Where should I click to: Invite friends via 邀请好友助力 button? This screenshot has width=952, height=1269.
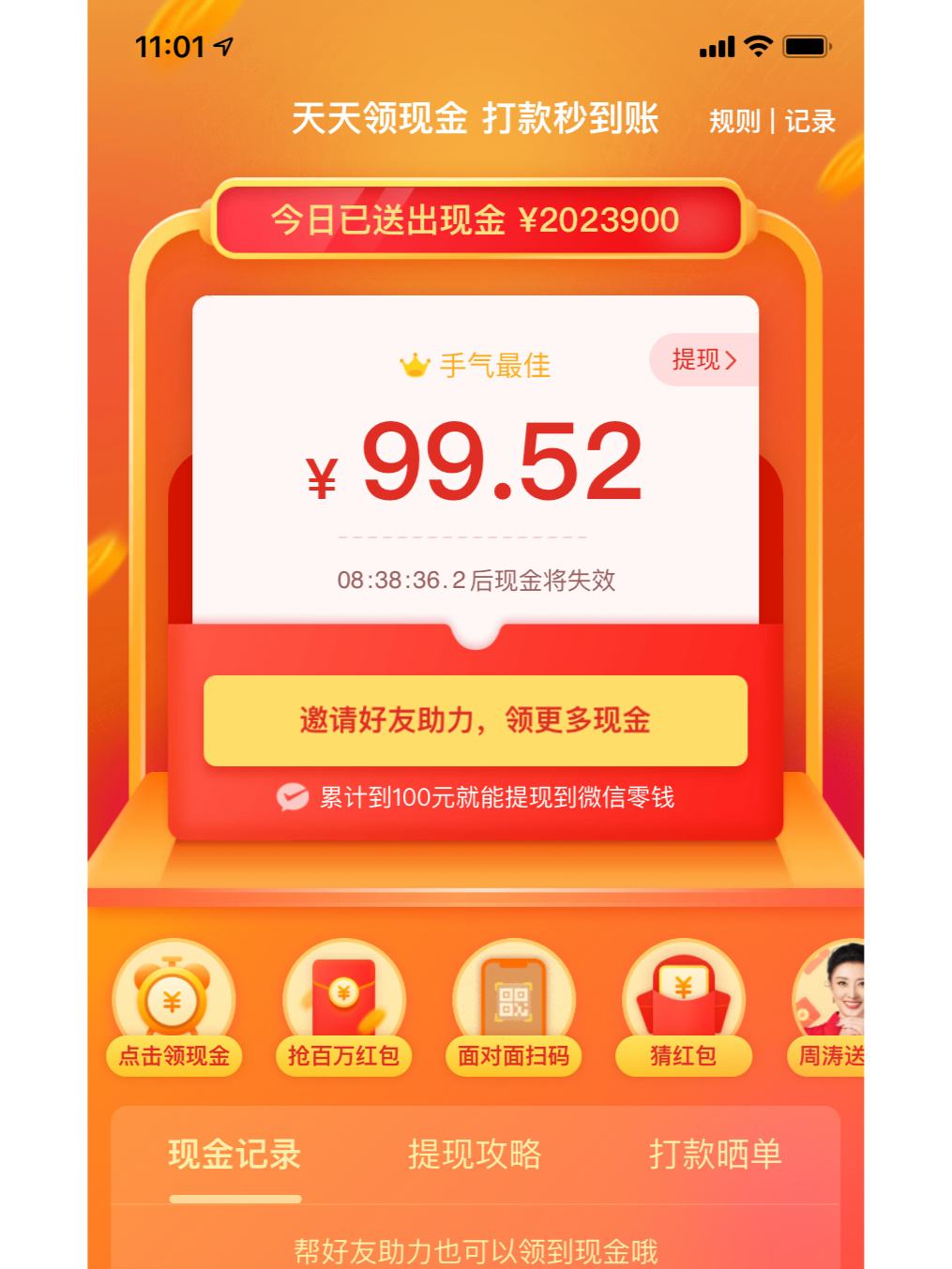point(475,720)
